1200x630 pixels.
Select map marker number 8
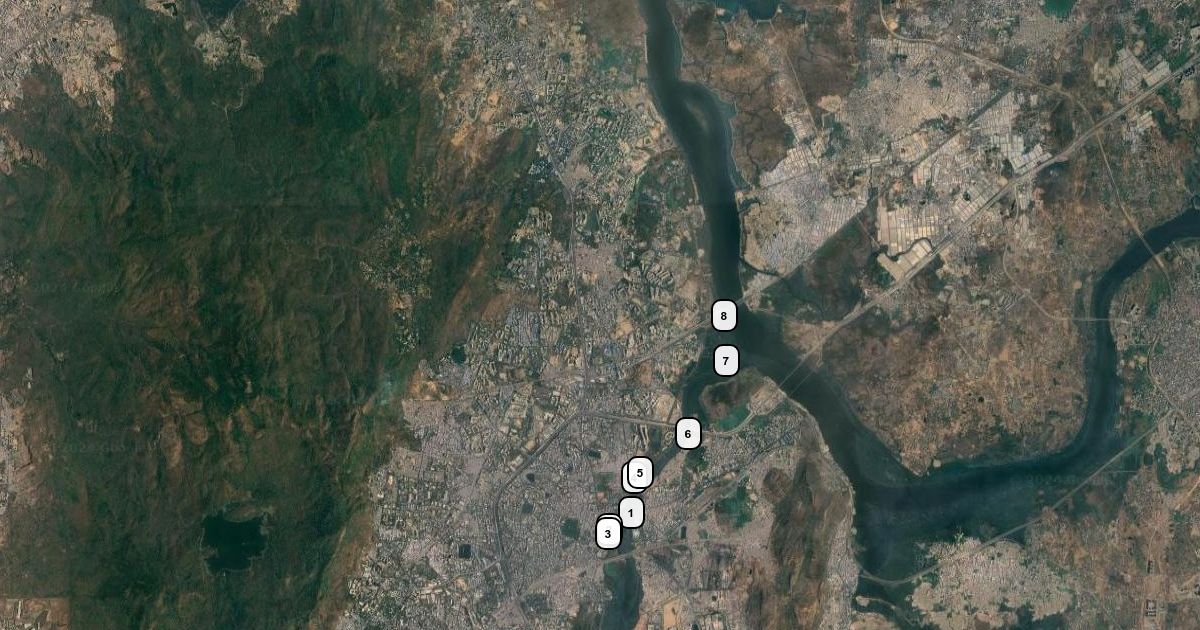tap(724, 316)
